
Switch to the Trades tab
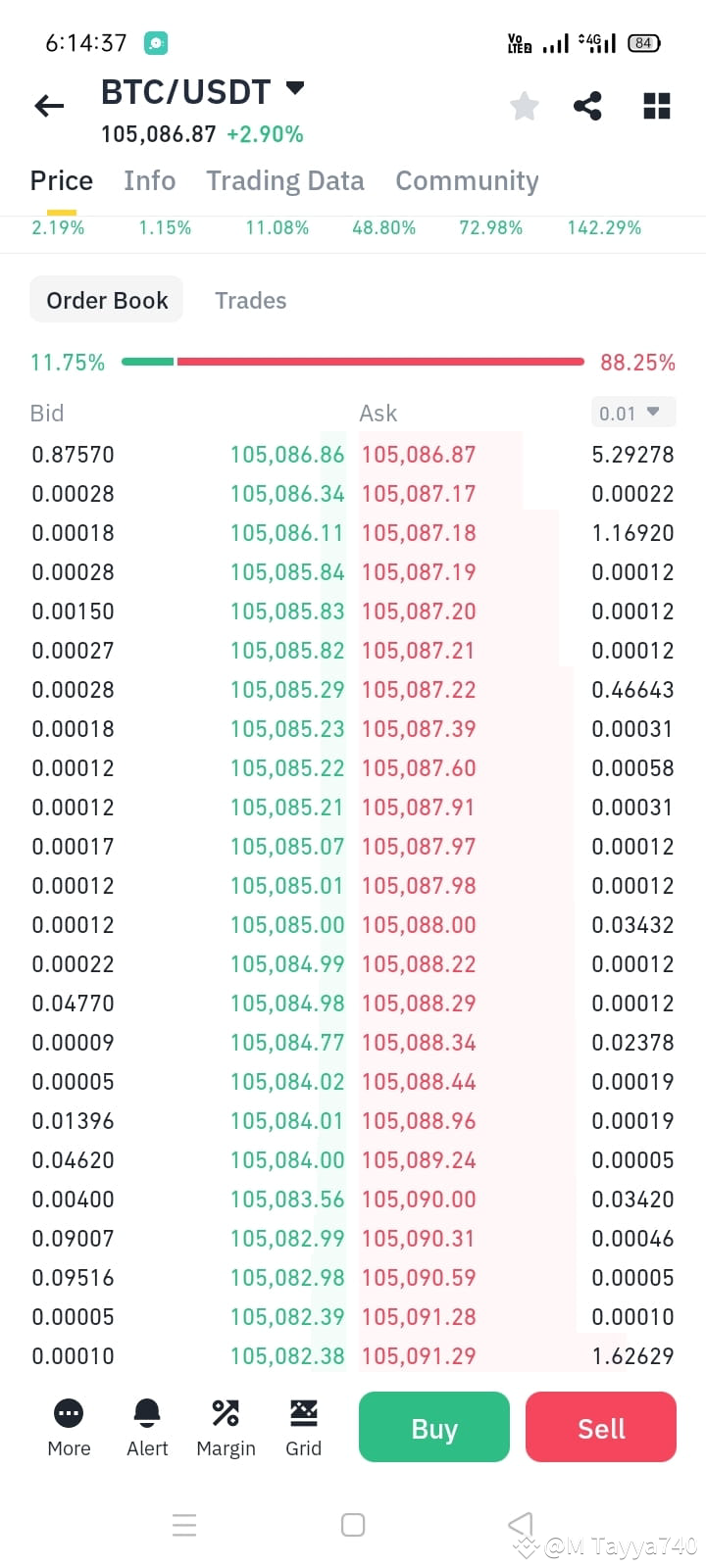[250, 300]
